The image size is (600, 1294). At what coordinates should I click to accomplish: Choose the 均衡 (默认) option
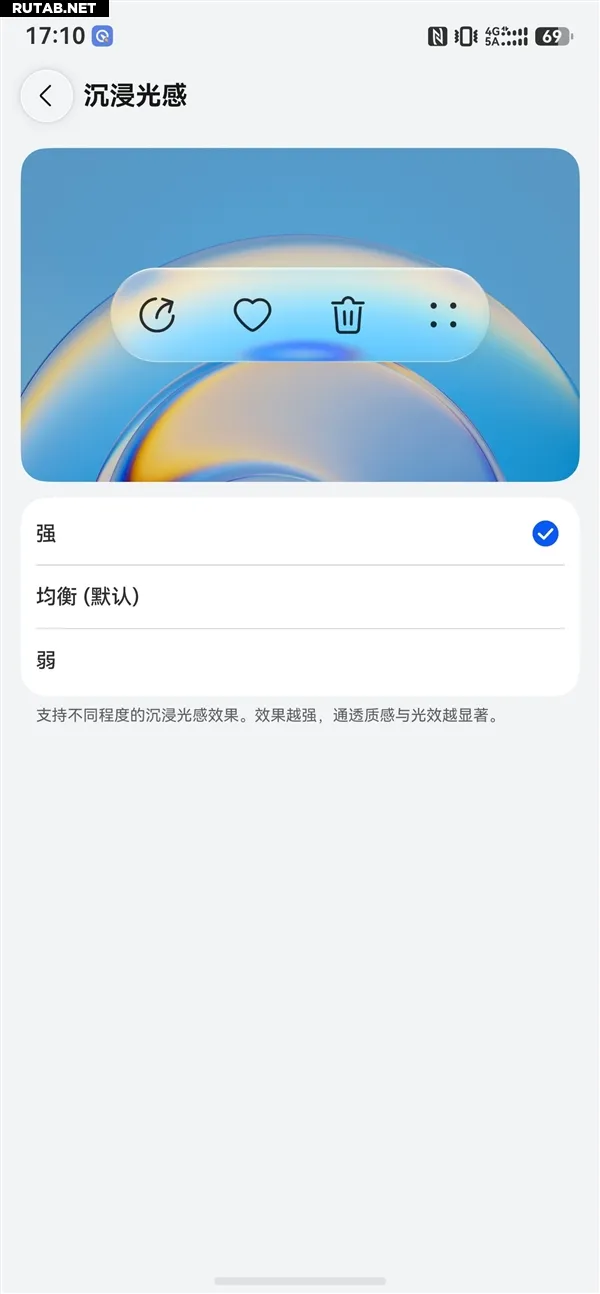pyautogui.click(x=299, y=597)
